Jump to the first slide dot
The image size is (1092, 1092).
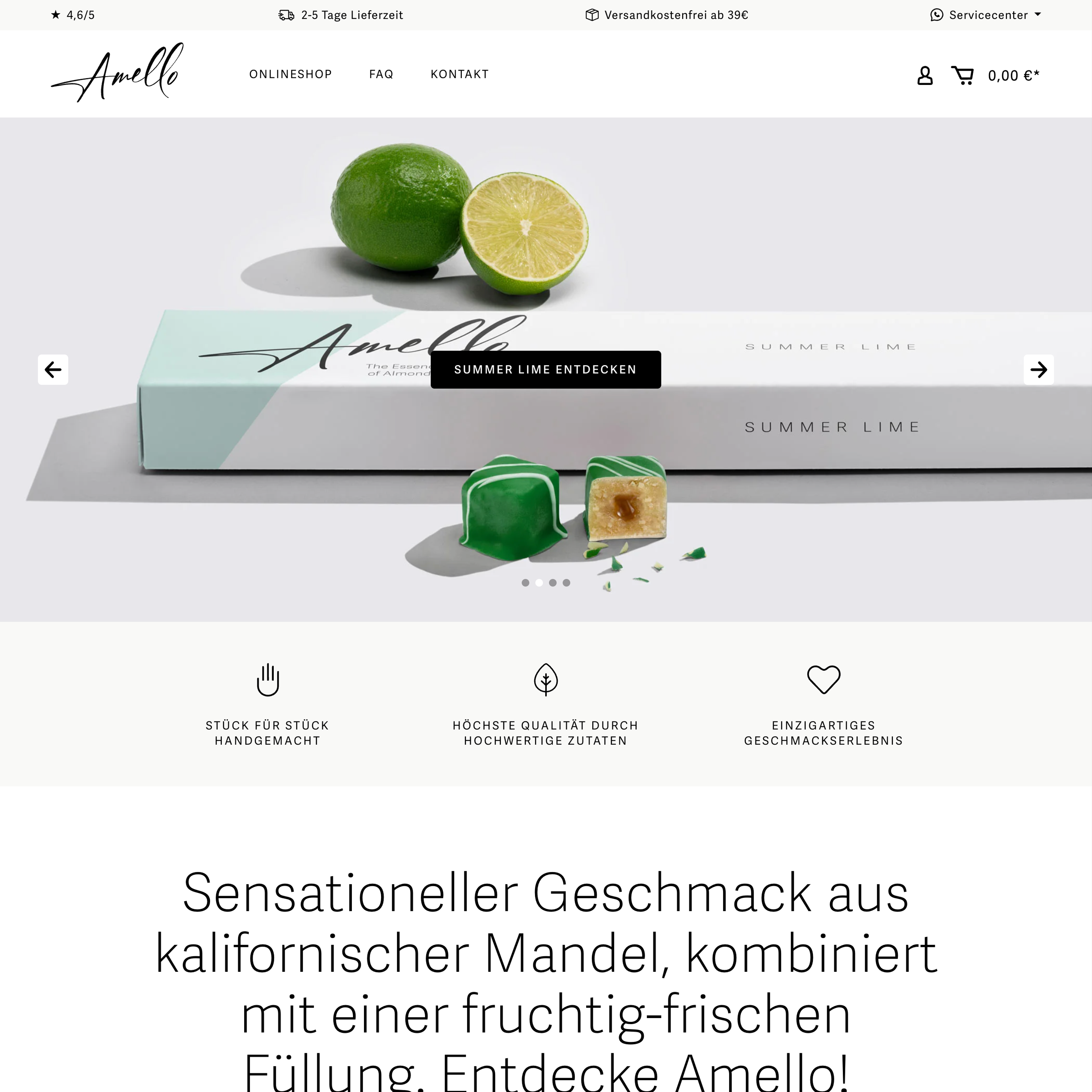(x=526, y=583)
